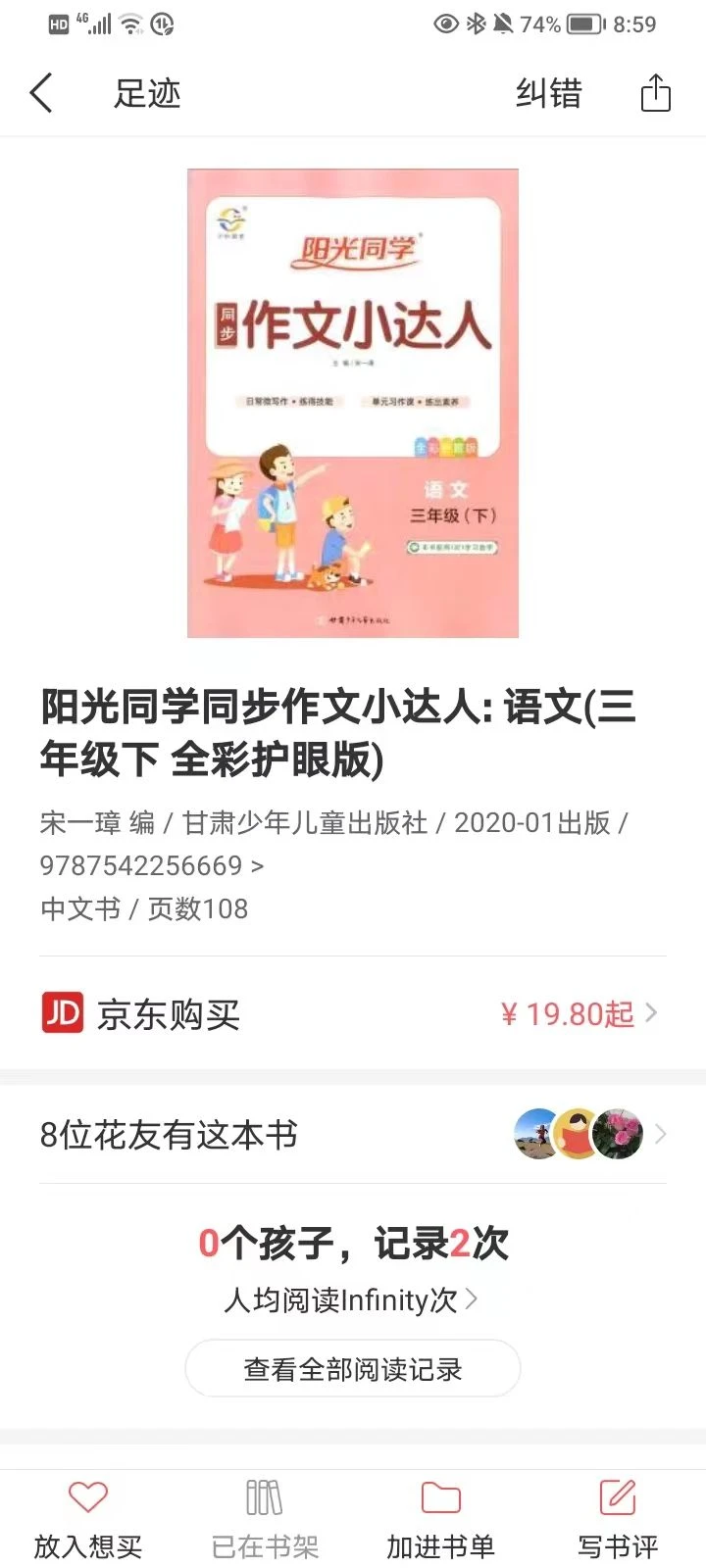View the book cover image

(x=353, y=403)
